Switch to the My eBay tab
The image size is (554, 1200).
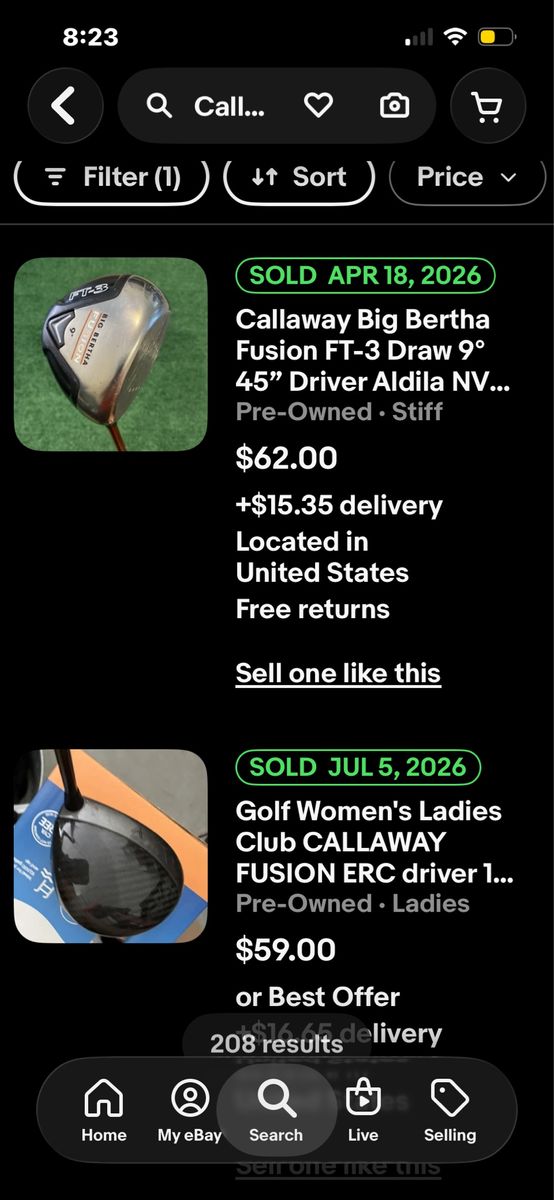tap(190, 1110)
